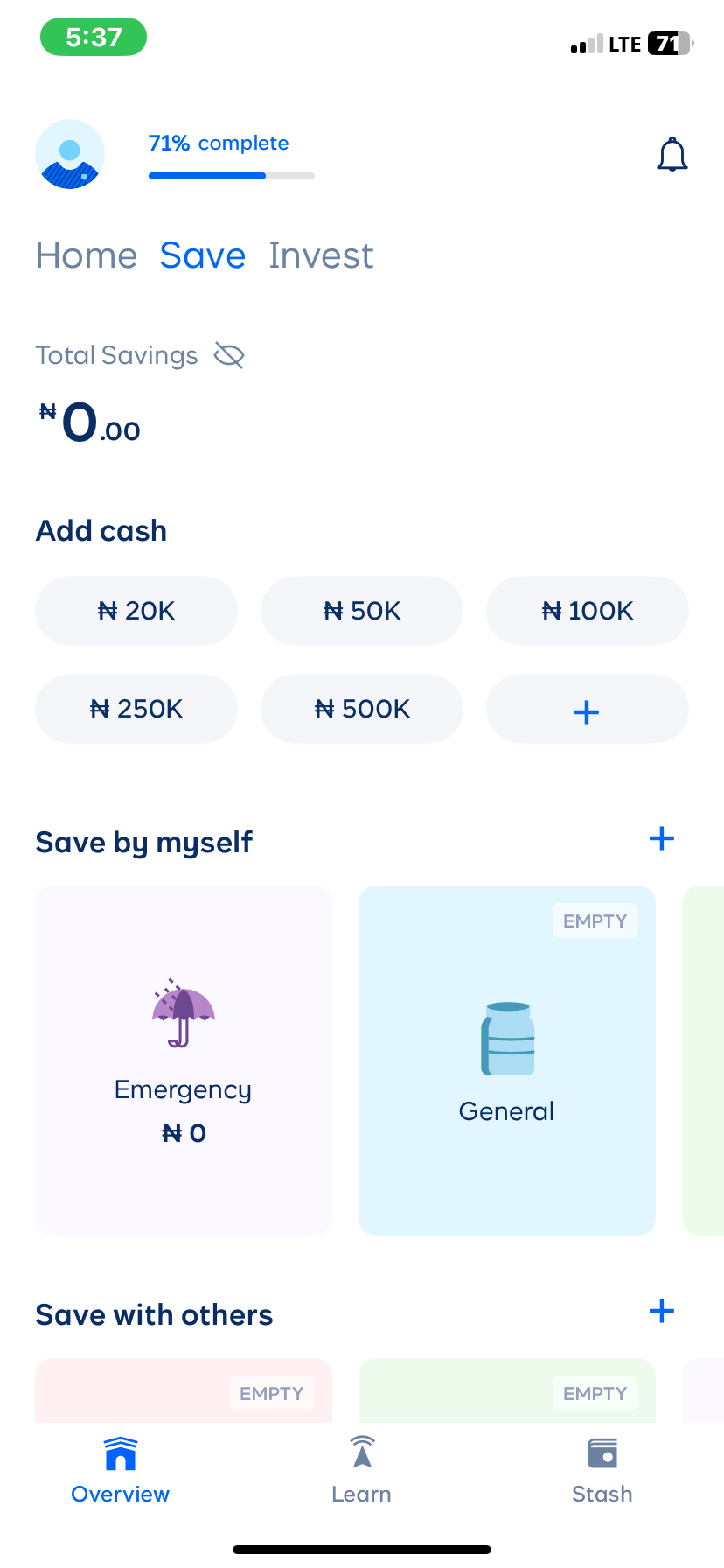
Task: Choose the ₦ 500K quick amount
Action: tap(361, 709)
